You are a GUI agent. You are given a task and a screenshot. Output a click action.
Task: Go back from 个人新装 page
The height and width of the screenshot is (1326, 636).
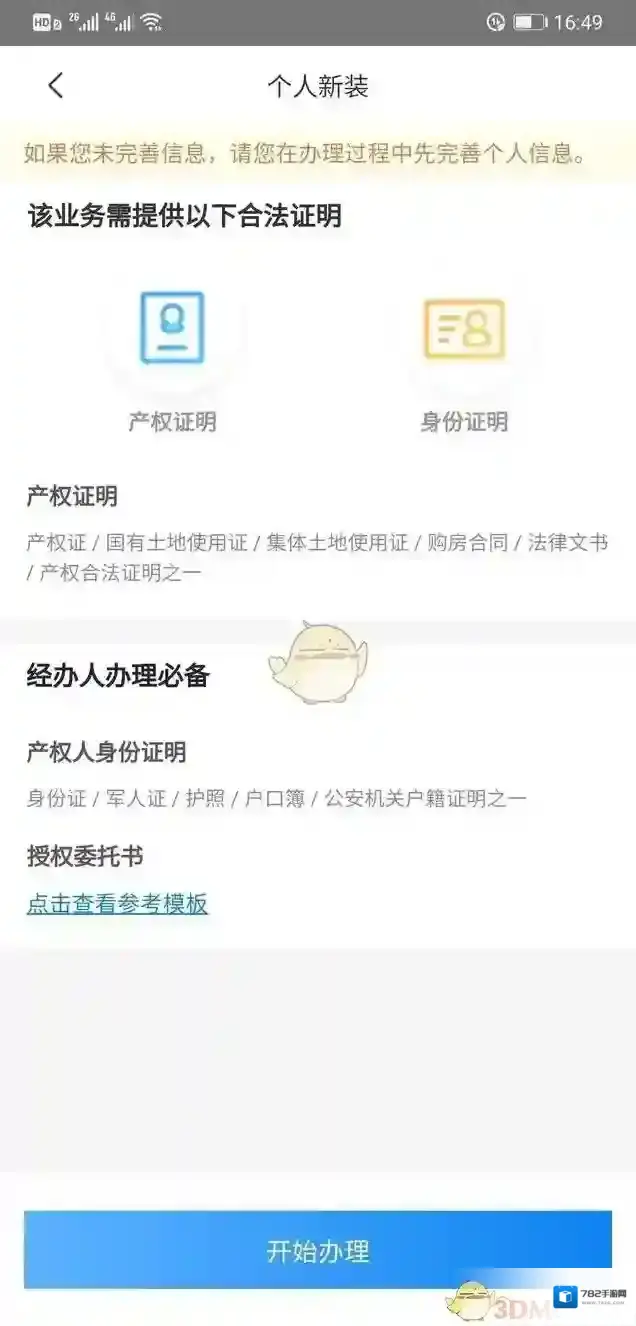click(x=56, y=86)
